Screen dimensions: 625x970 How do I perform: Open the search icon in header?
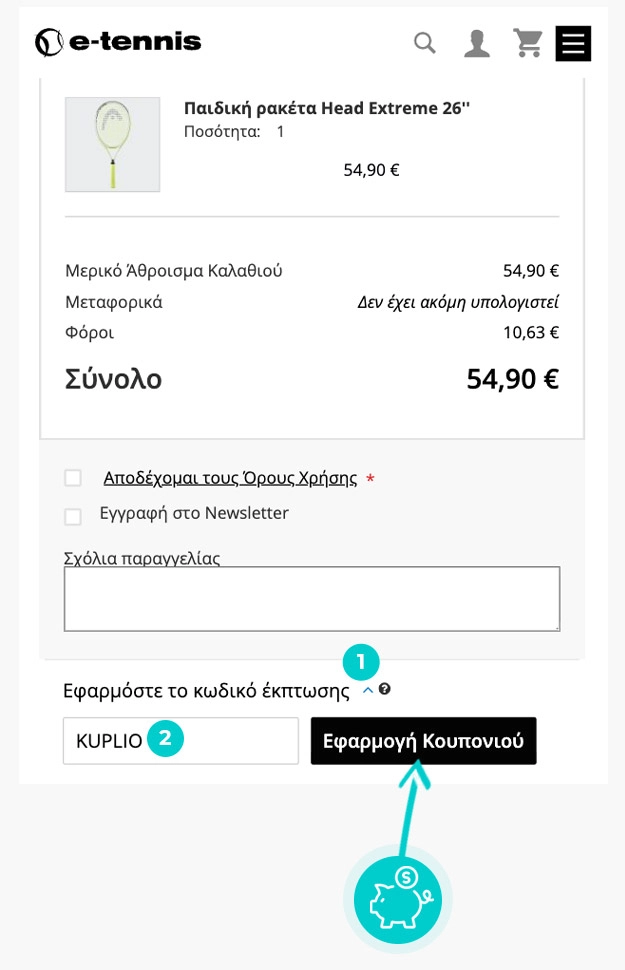click(425, 43)
